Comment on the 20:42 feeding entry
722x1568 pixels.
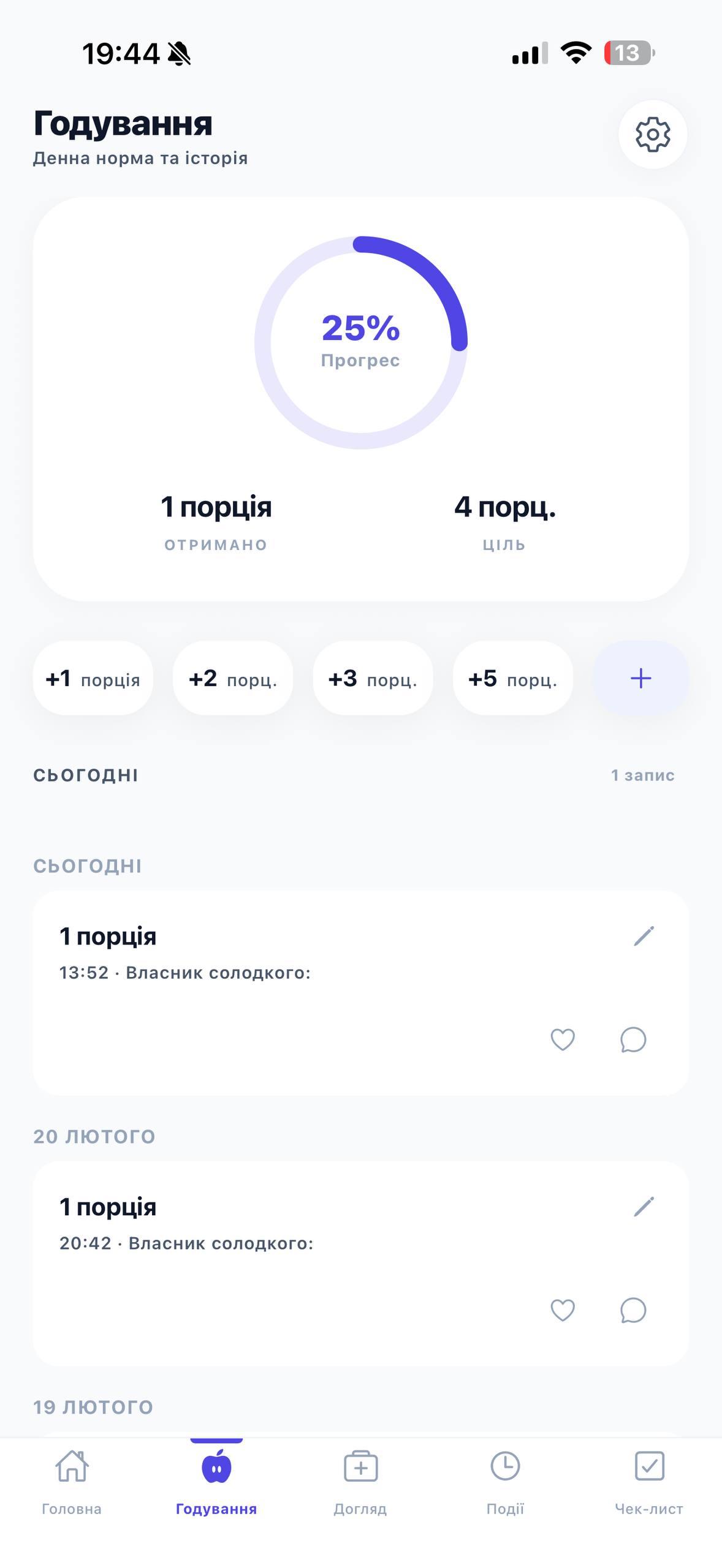633,1310
